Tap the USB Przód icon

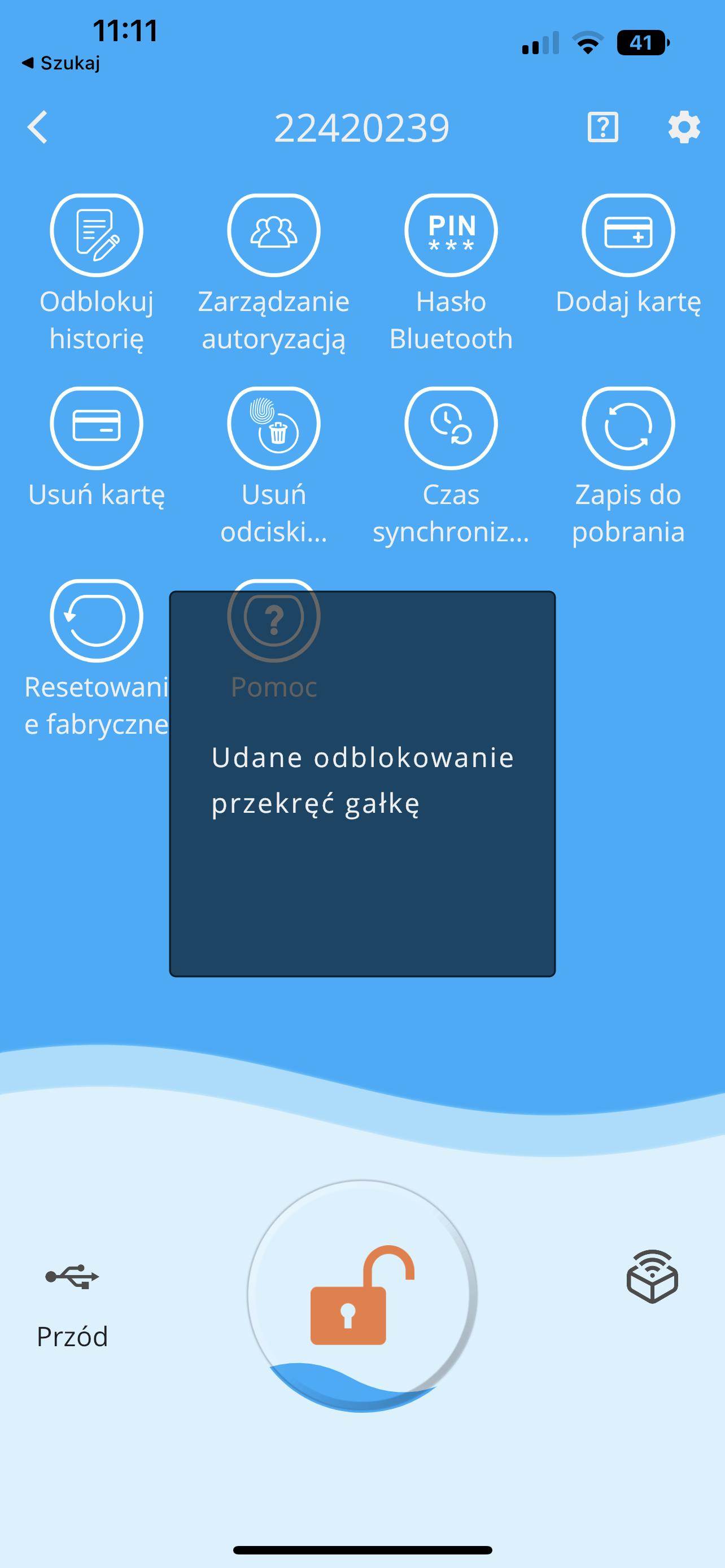72,1276
